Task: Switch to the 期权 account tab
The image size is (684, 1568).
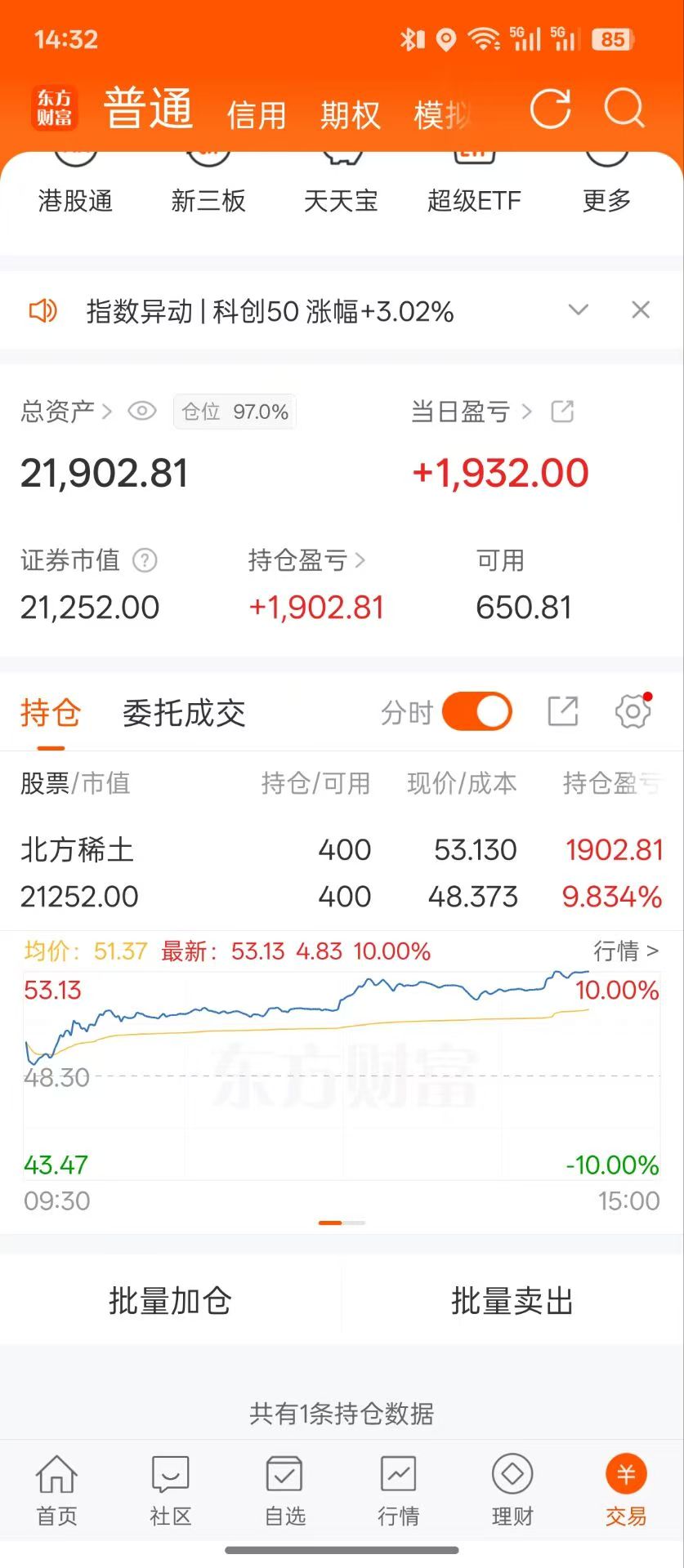Action: click(x=350, y=115)
